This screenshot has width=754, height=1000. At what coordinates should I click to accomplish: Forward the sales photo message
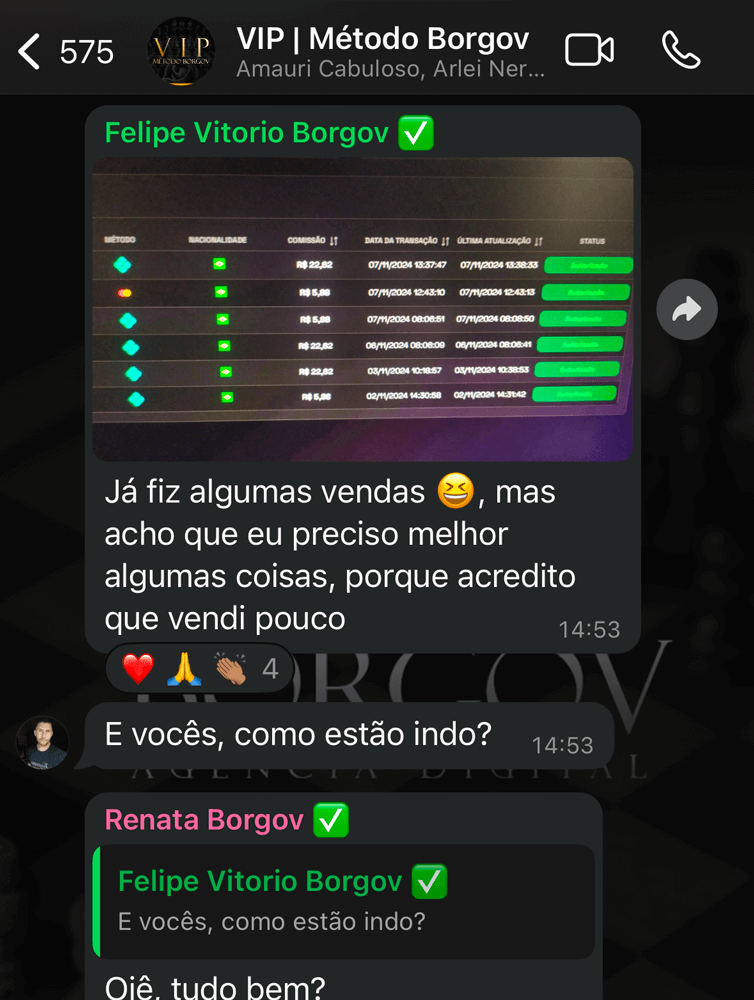point(687,310)
